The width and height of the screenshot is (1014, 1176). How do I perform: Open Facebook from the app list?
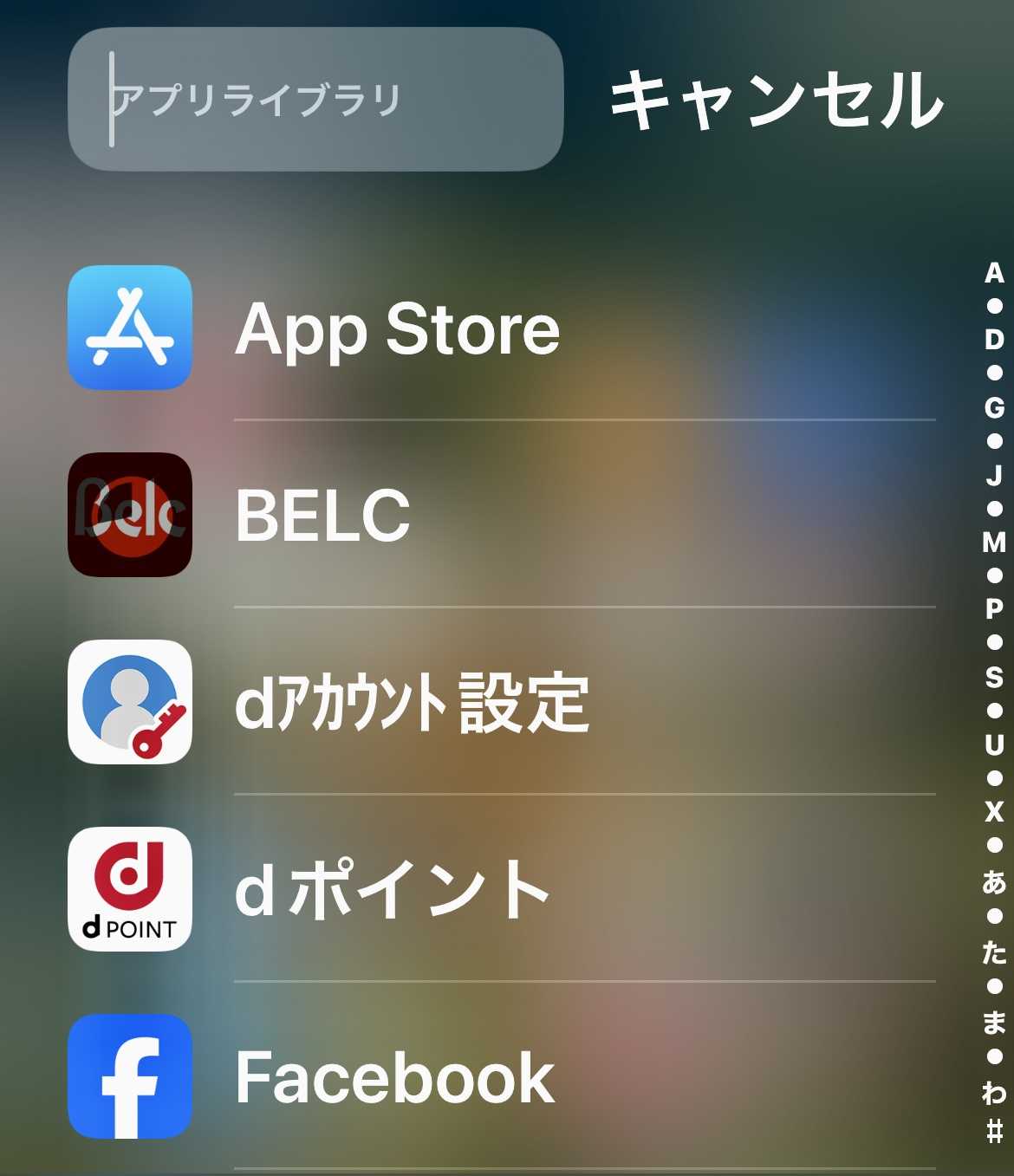coord(394,1077)
